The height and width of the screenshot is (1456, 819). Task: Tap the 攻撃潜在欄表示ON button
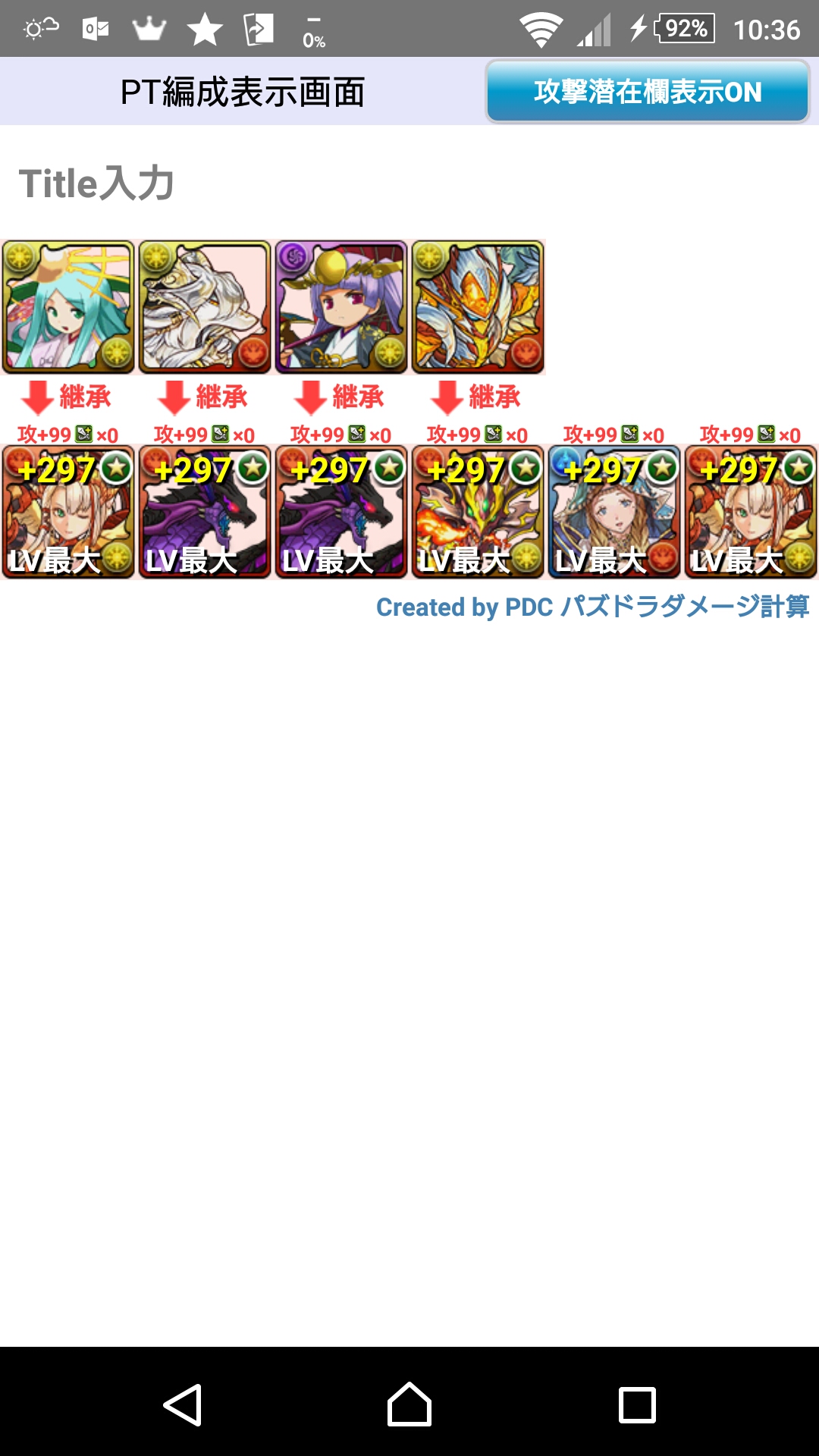(x=648, y=92)
